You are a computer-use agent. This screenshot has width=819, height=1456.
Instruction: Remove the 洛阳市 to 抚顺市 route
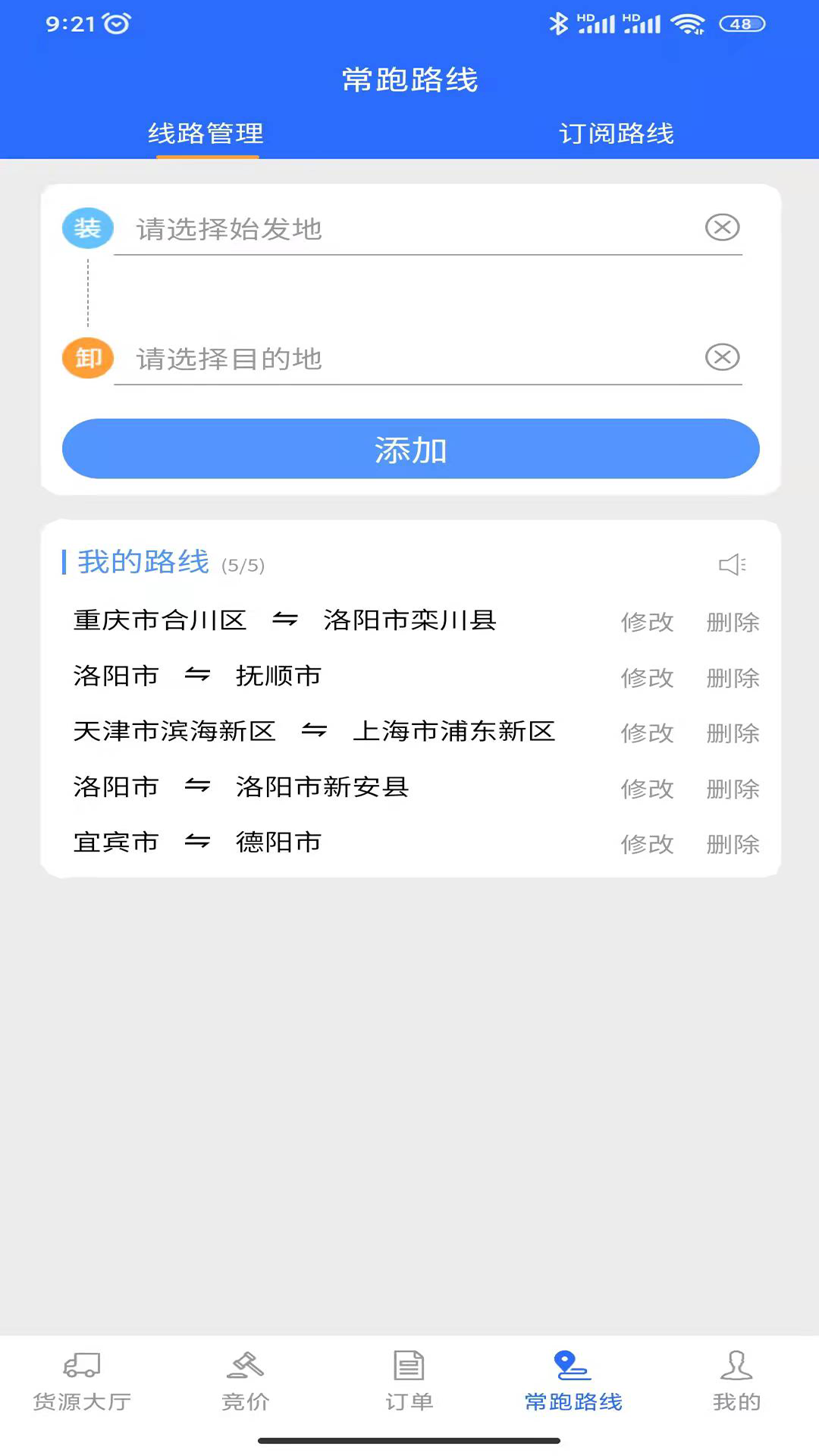coord(733,677)
